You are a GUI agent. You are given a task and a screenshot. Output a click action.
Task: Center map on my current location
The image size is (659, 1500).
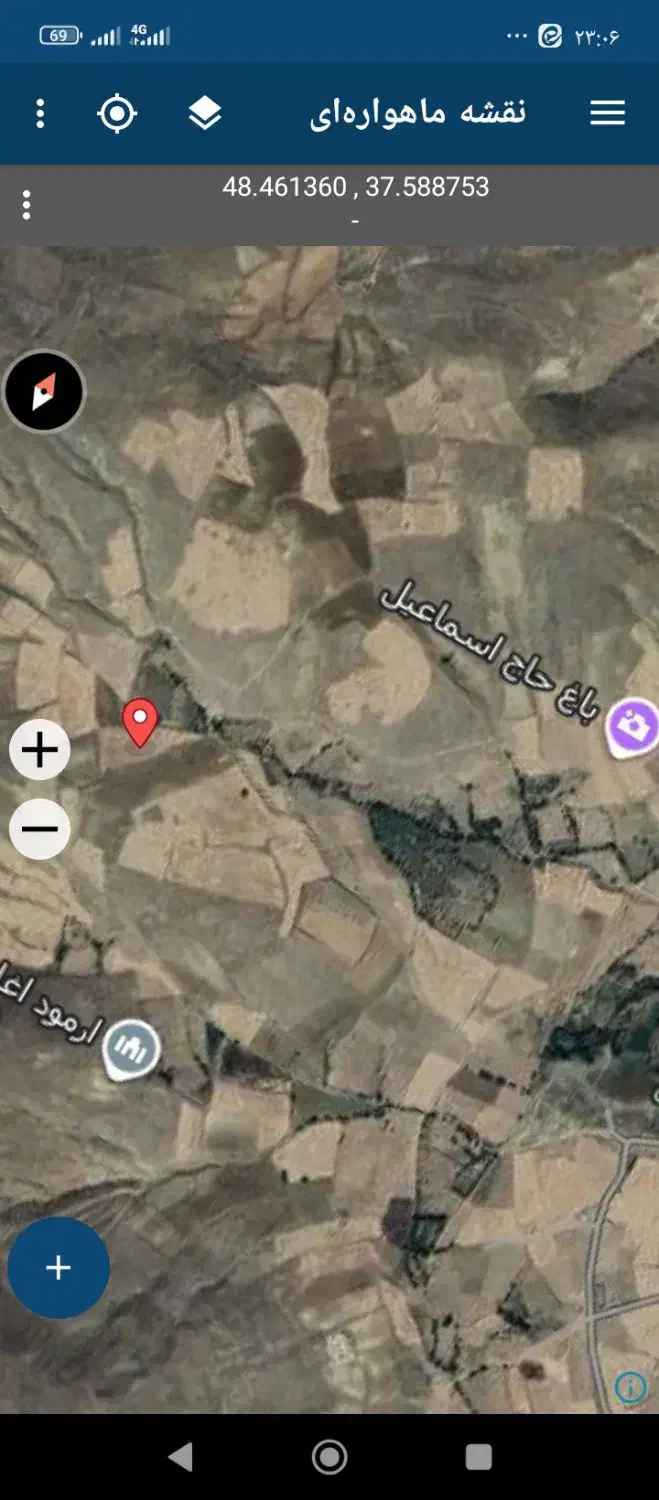[x=117, y=113]
